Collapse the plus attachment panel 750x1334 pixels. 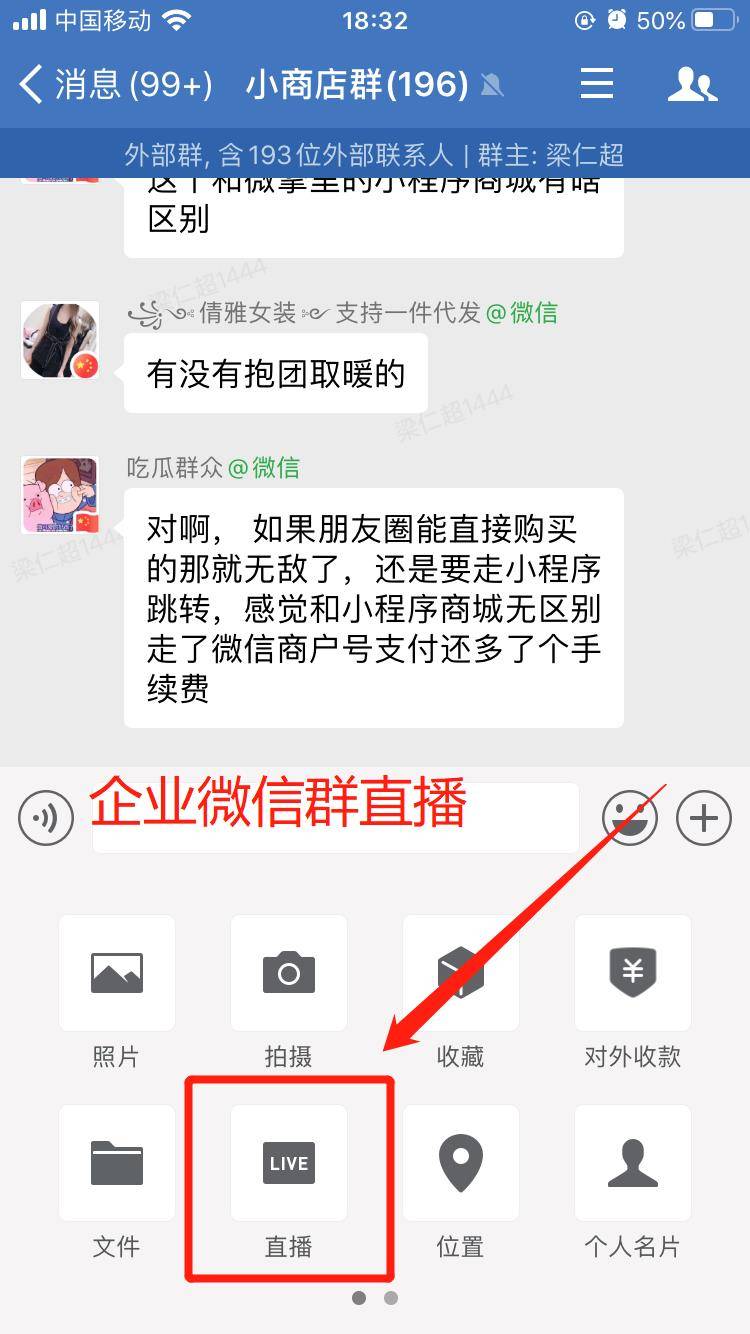tap(704, 819)
